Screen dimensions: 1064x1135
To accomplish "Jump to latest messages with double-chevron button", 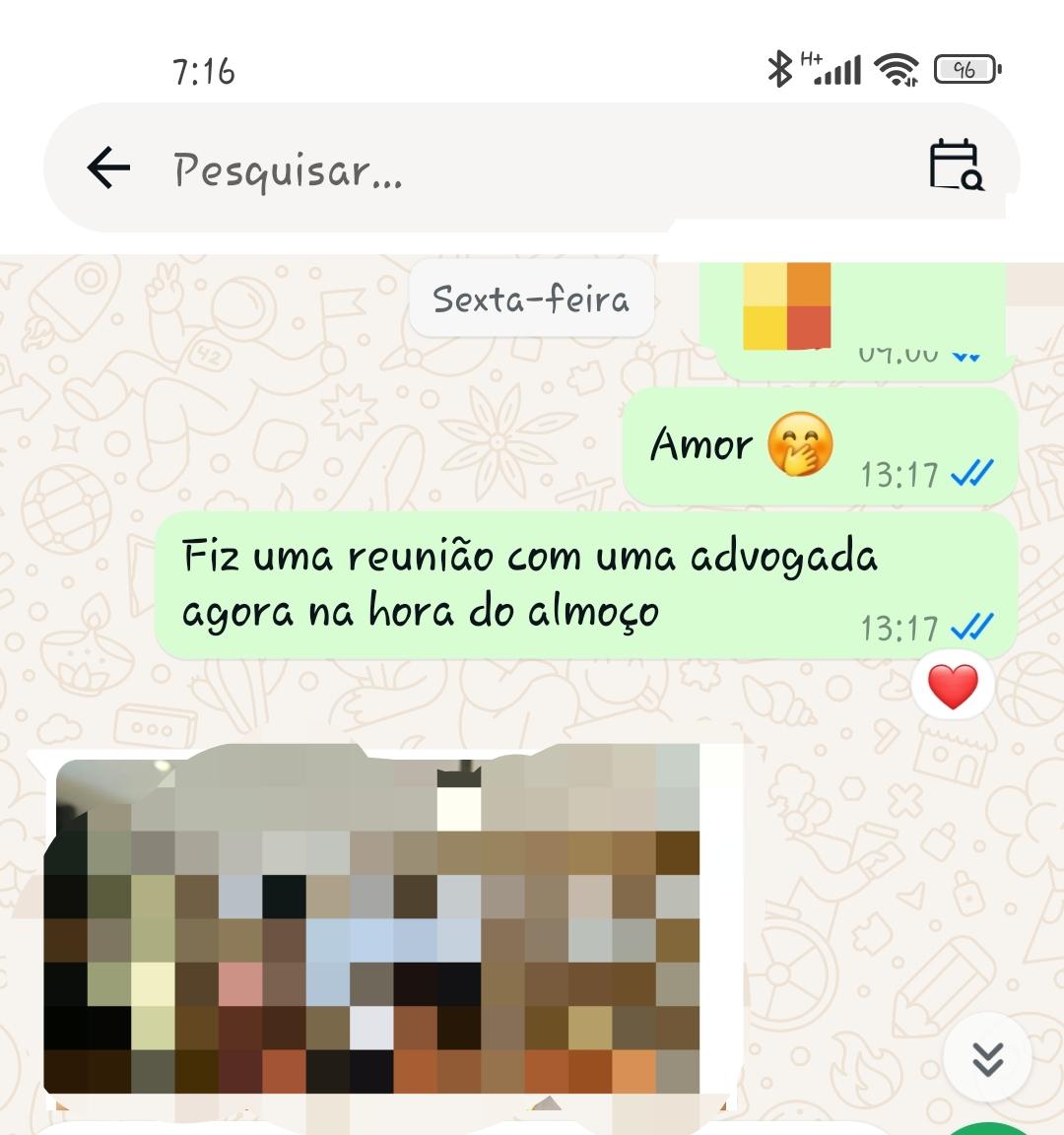I will [x=987, y=1059].
